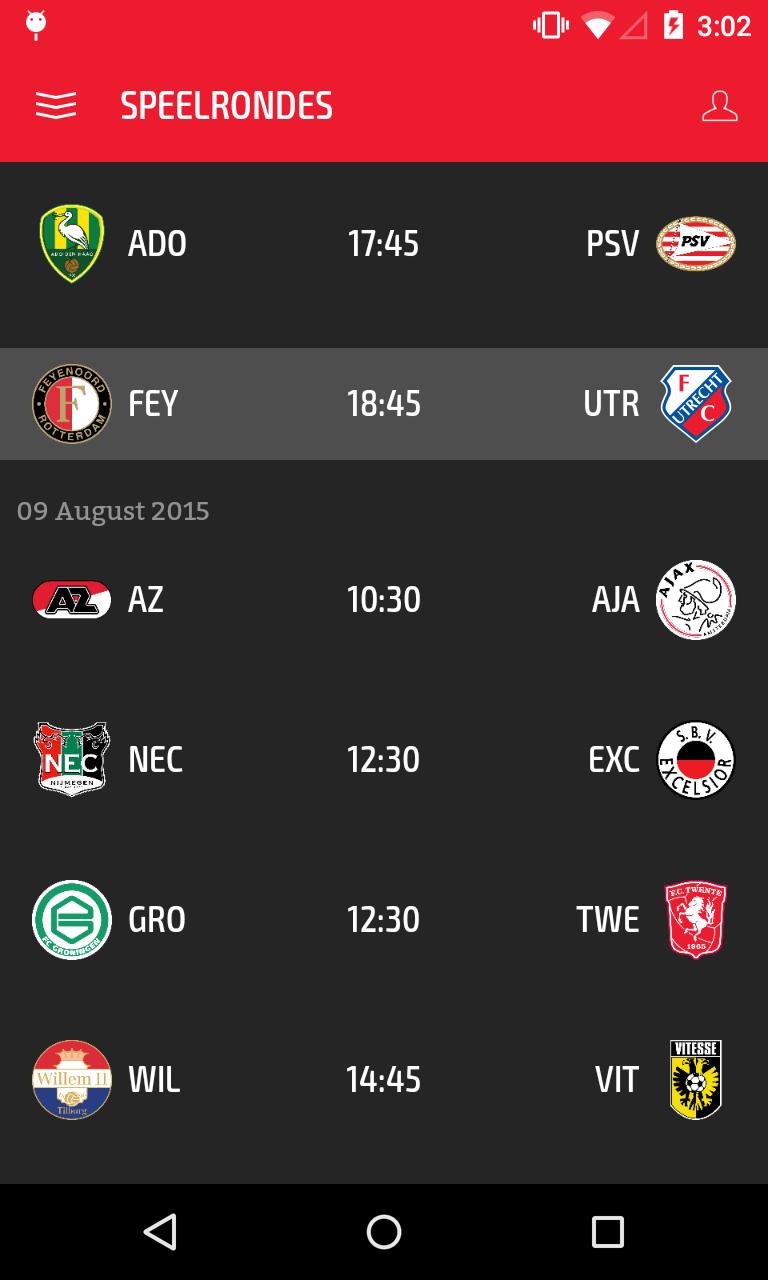
Task: Tap the Android back navigation button
Action: click(x=159, y=1232)
